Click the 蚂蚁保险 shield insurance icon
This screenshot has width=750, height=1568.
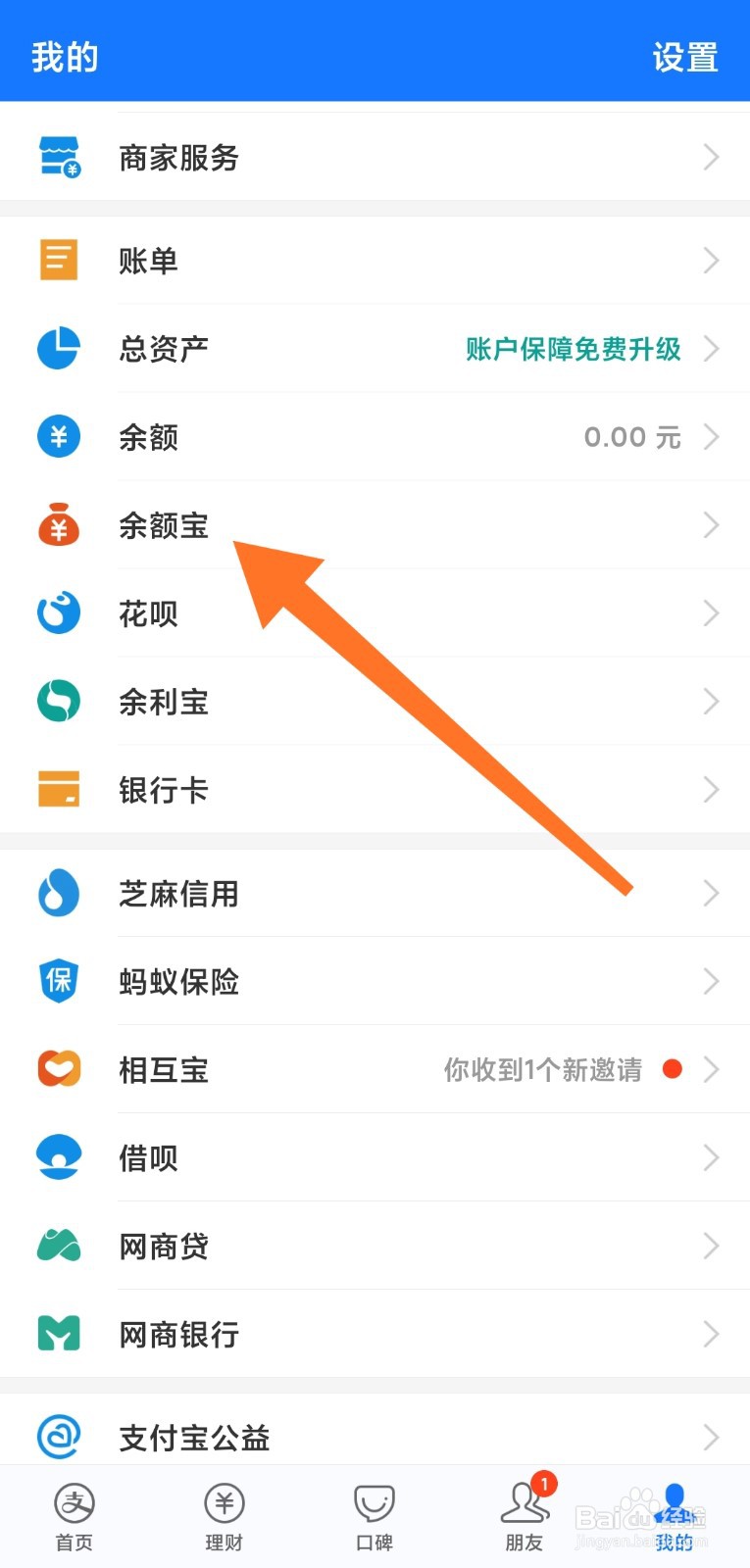click(58, 981)
